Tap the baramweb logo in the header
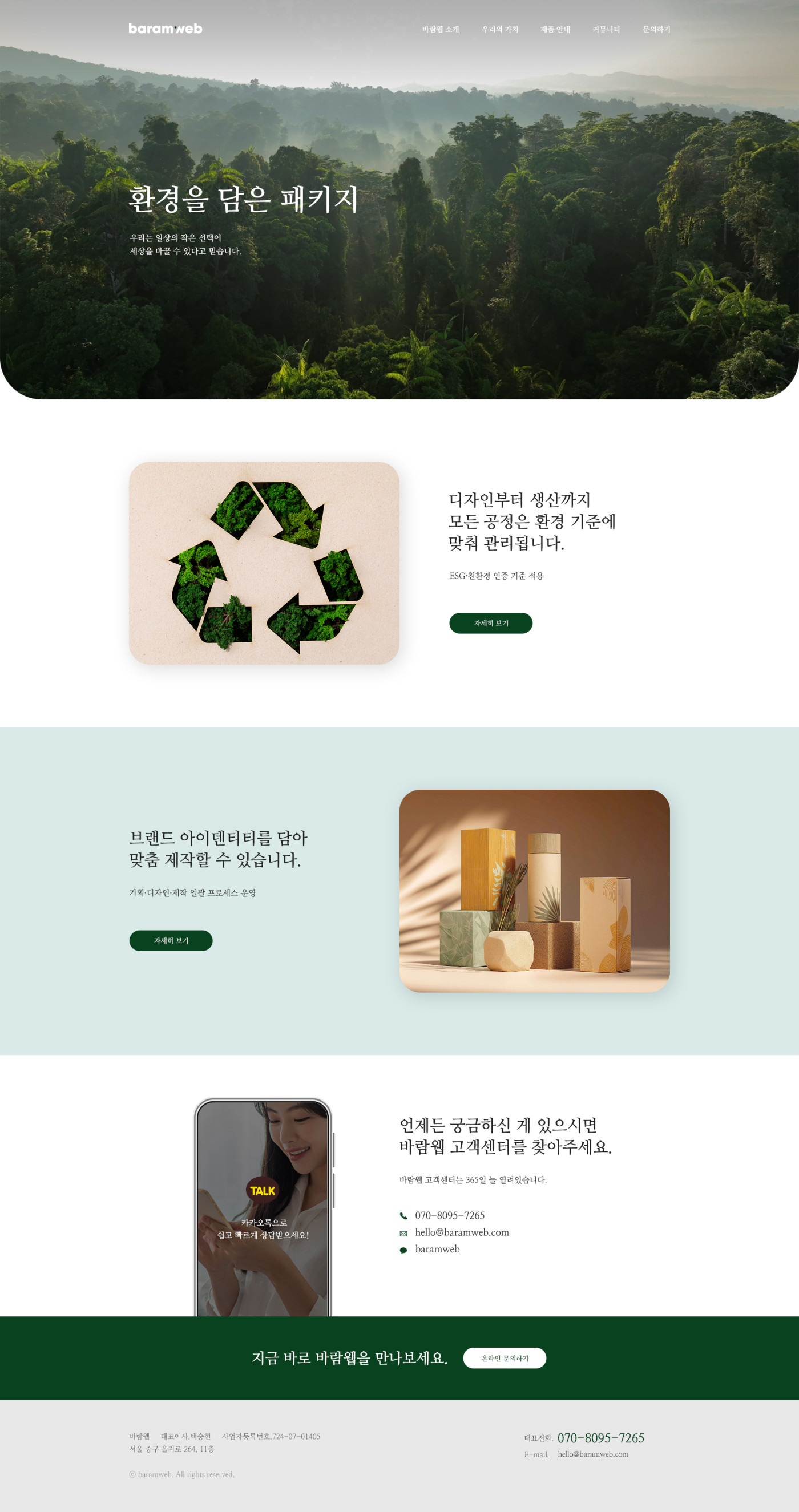Viewport: 799px width, 1512px height. click(x=165, y=29)
